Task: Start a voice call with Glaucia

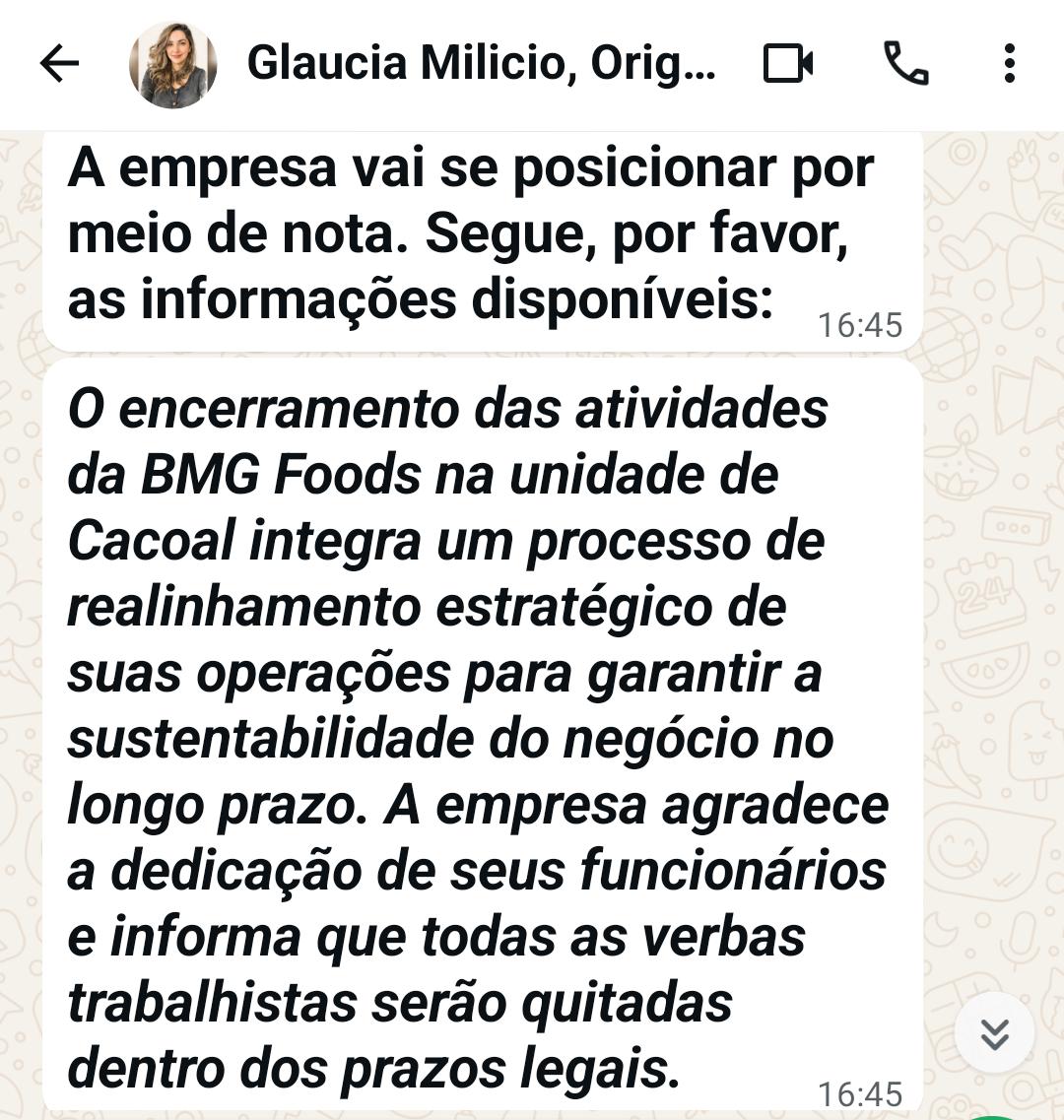Action: 906,64
